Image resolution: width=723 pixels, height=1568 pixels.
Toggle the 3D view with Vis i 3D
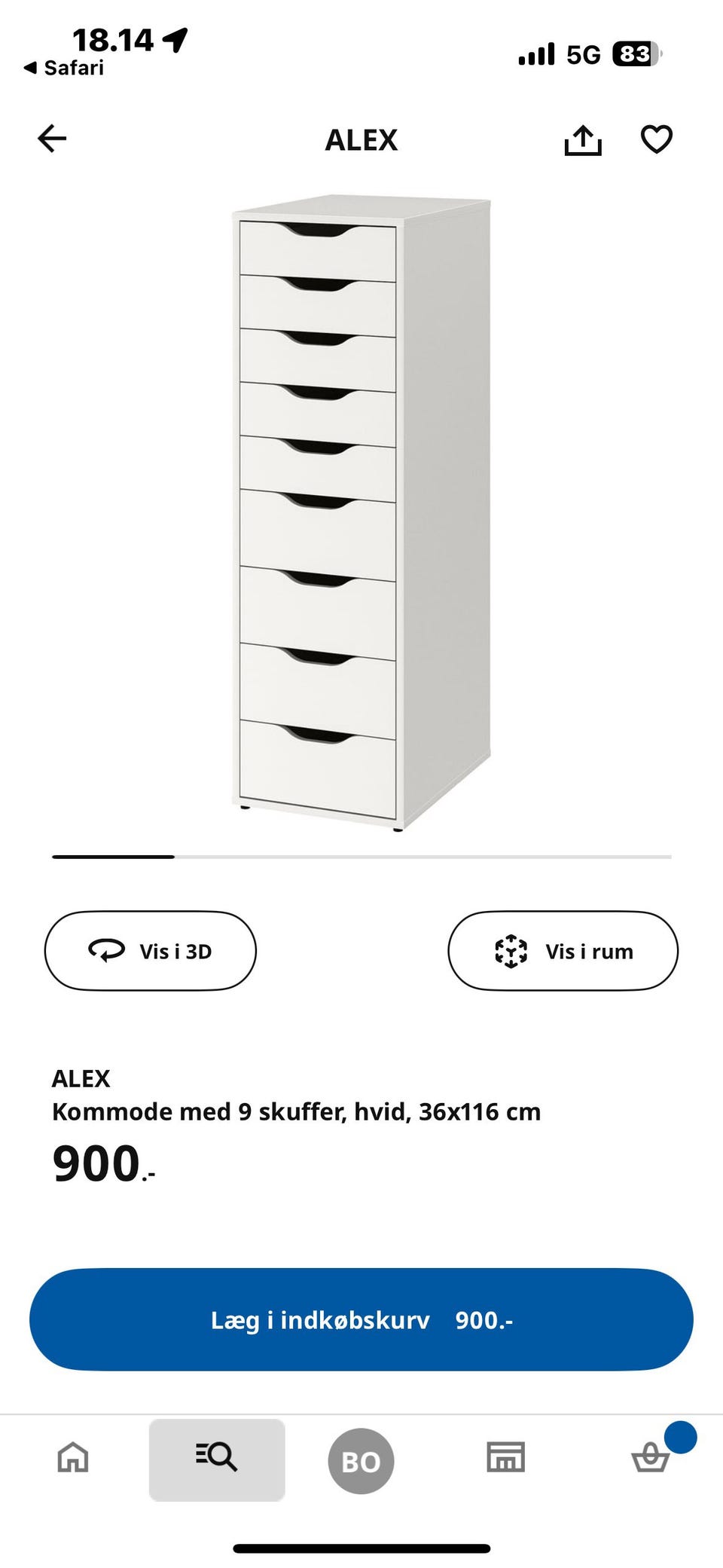point(150,950)
